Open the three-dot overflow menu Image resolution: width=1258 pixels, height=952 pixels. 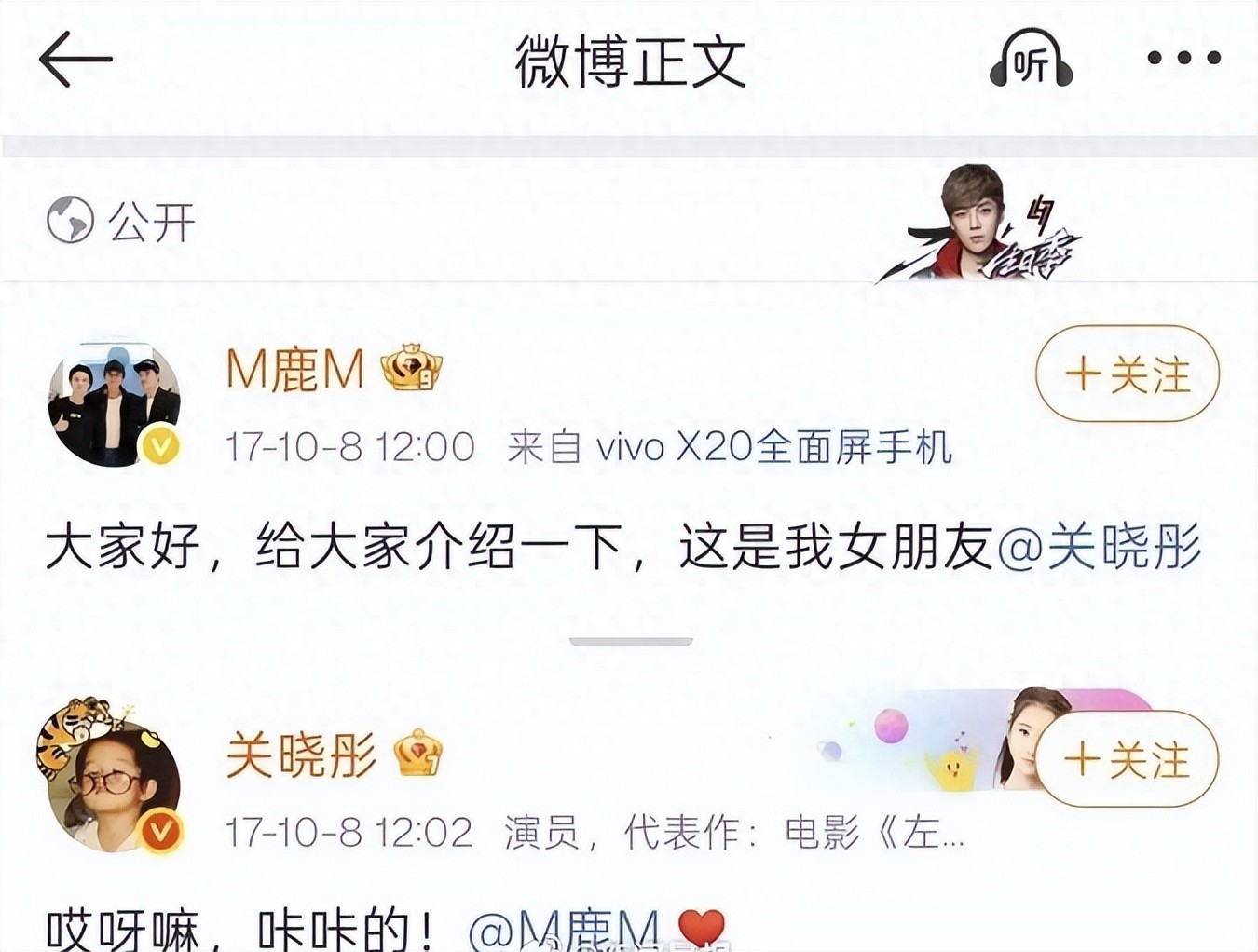pos(1183,58)
